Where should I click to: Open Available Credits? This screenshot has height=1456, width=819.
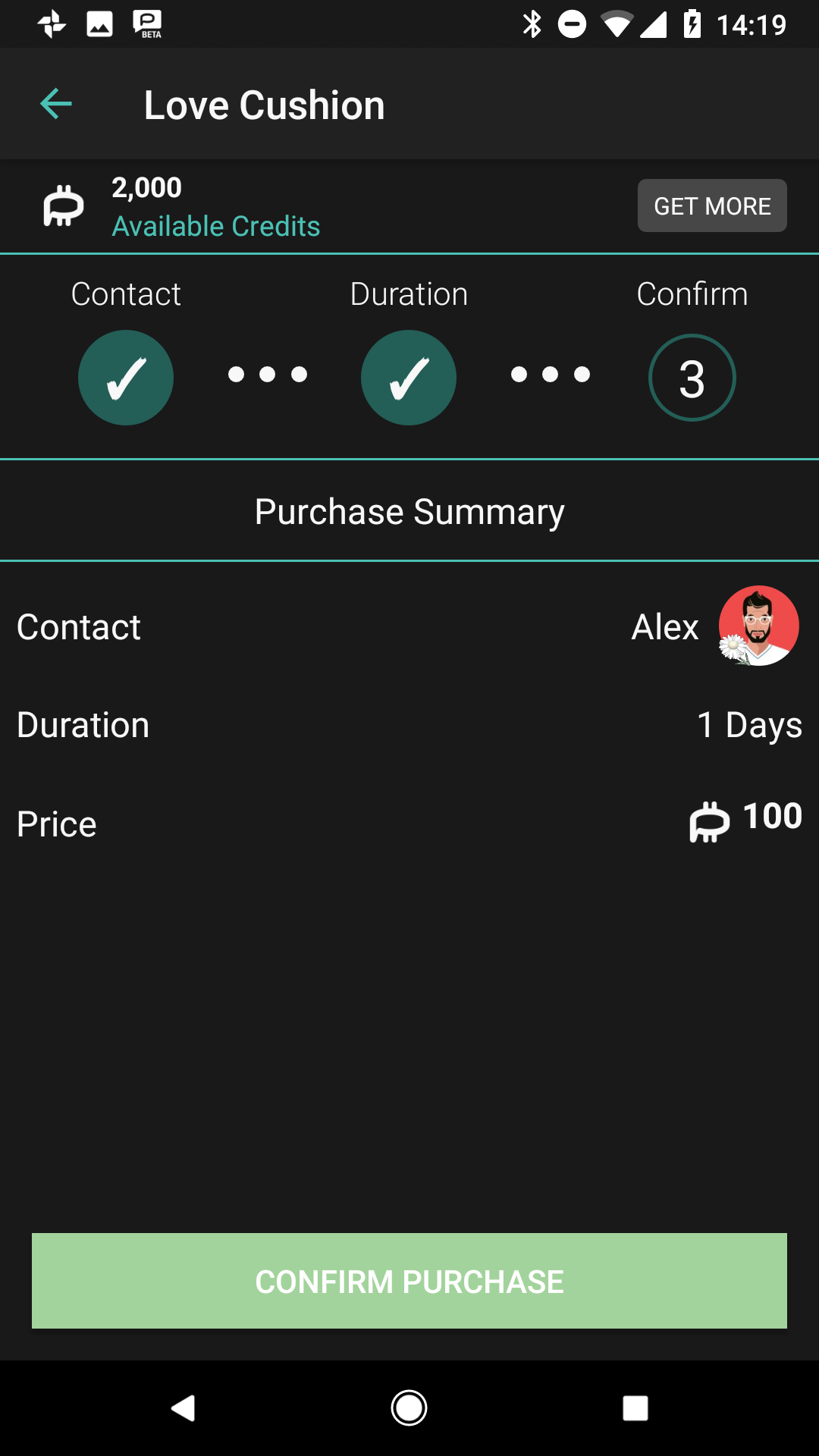click(x=215, y=225)
